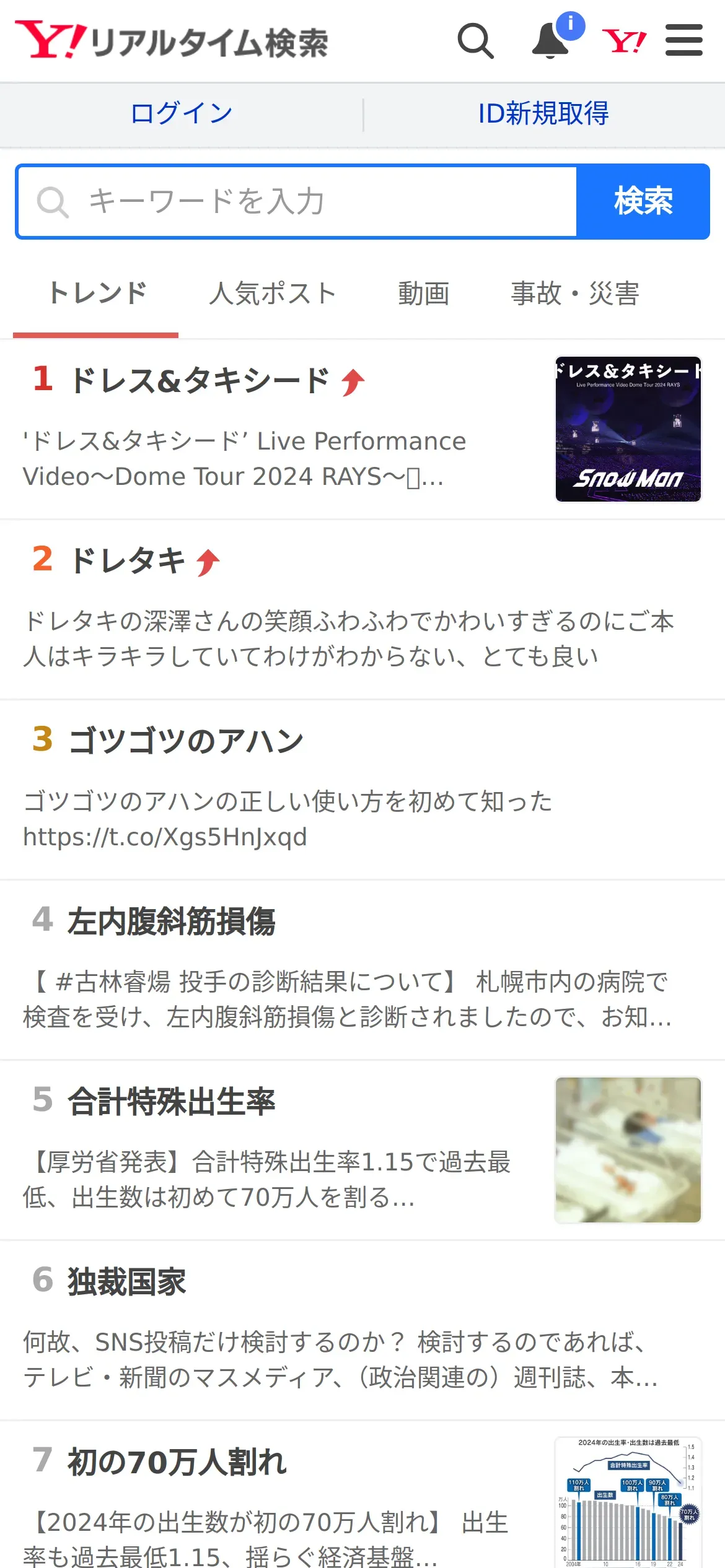View trend 3 ゴツゴツのアハン
Screen dimensions: 725x1568
pos(362,790)
